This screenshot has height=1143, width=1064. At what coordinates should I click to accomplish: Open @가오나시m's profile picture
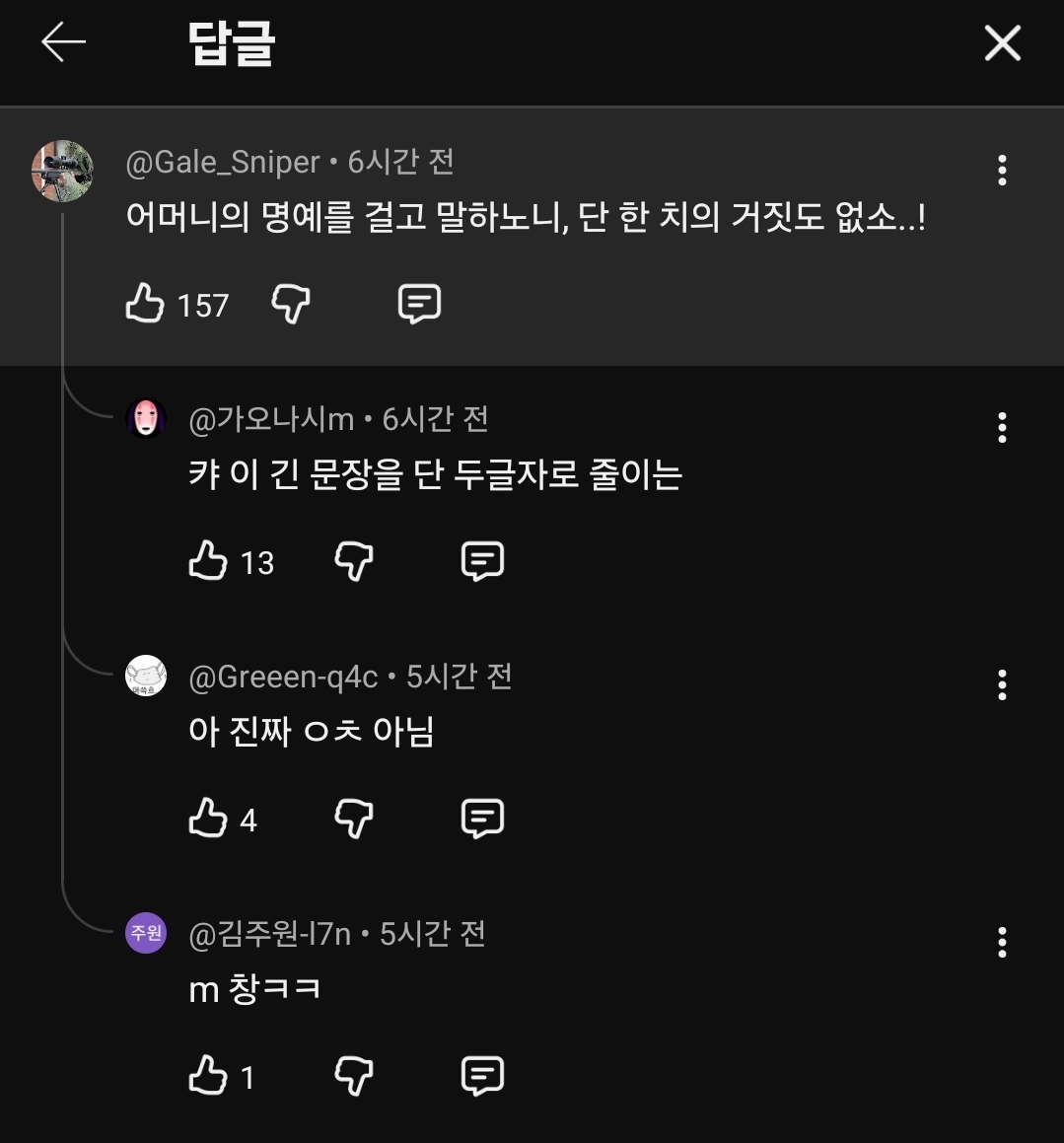146,419
